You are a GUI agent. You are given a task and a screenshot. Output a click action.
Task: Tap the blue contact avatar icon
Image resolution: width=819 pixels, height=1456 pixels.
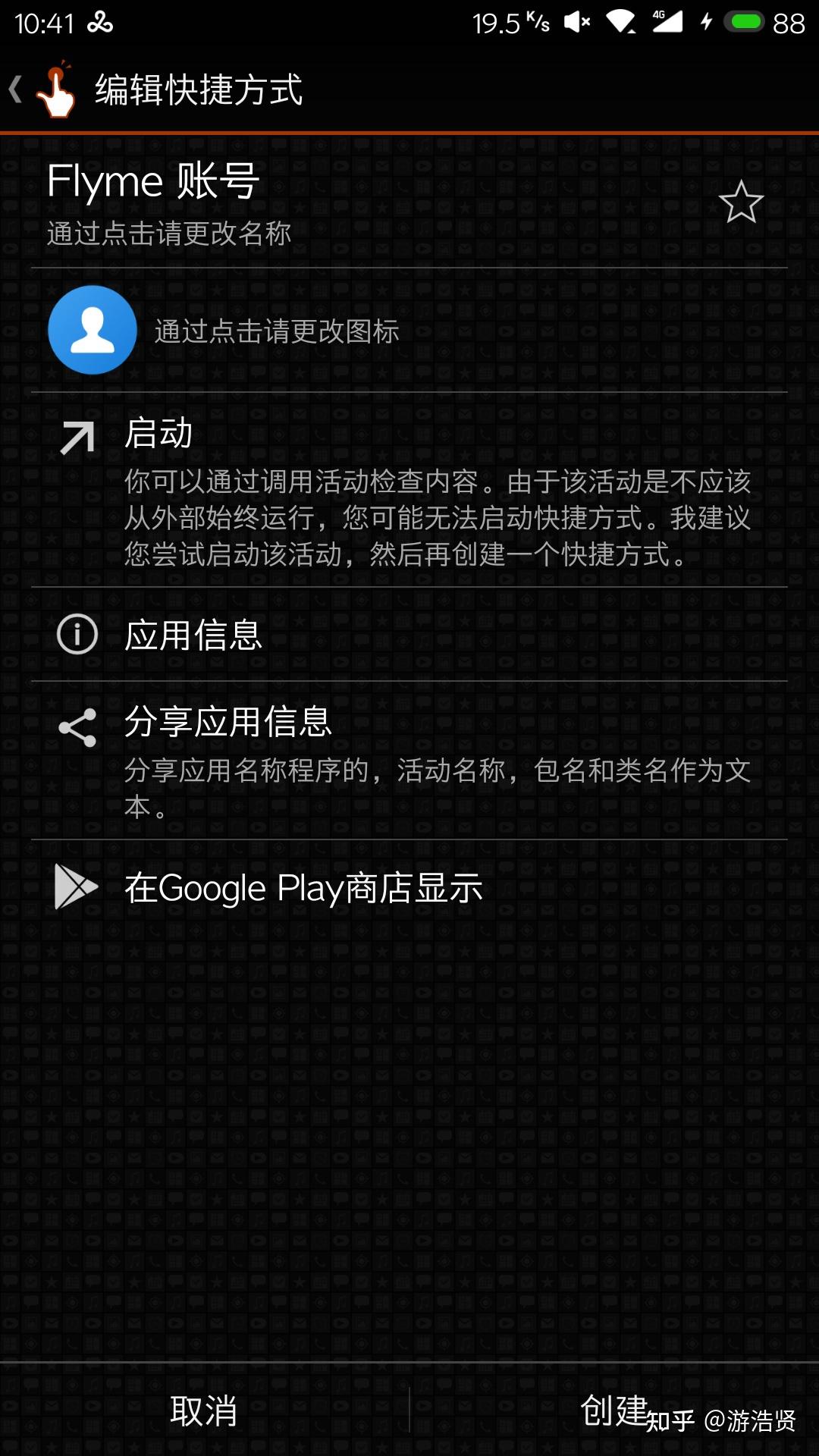(92, 330)
